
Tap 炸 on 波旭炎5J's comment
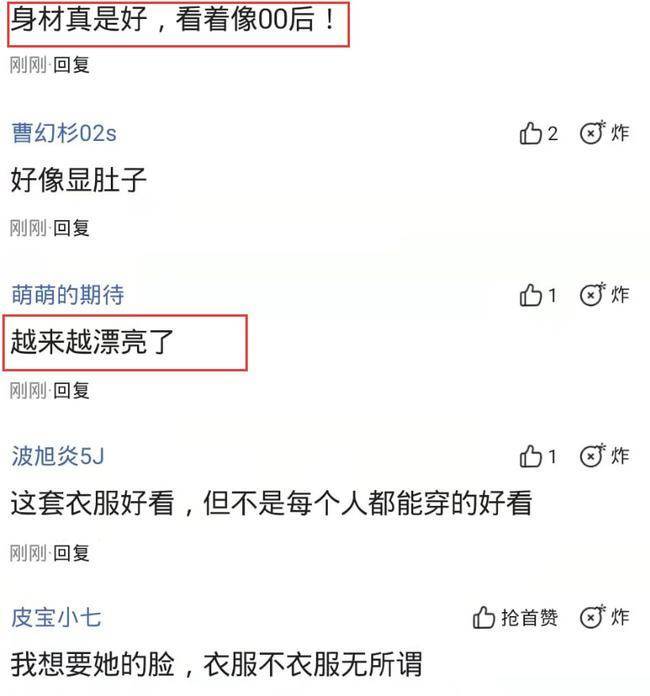(x=604, y=457)
